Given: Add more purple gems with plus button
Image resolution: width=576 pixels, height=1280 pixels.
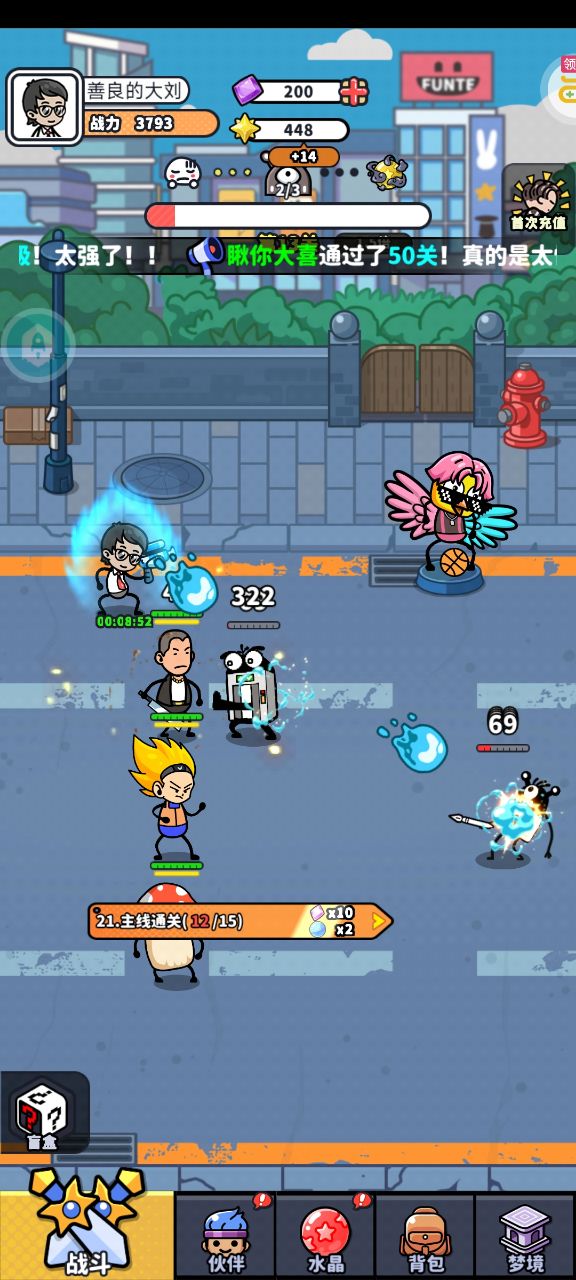Looking at the screenshot, I should point(354,92).
